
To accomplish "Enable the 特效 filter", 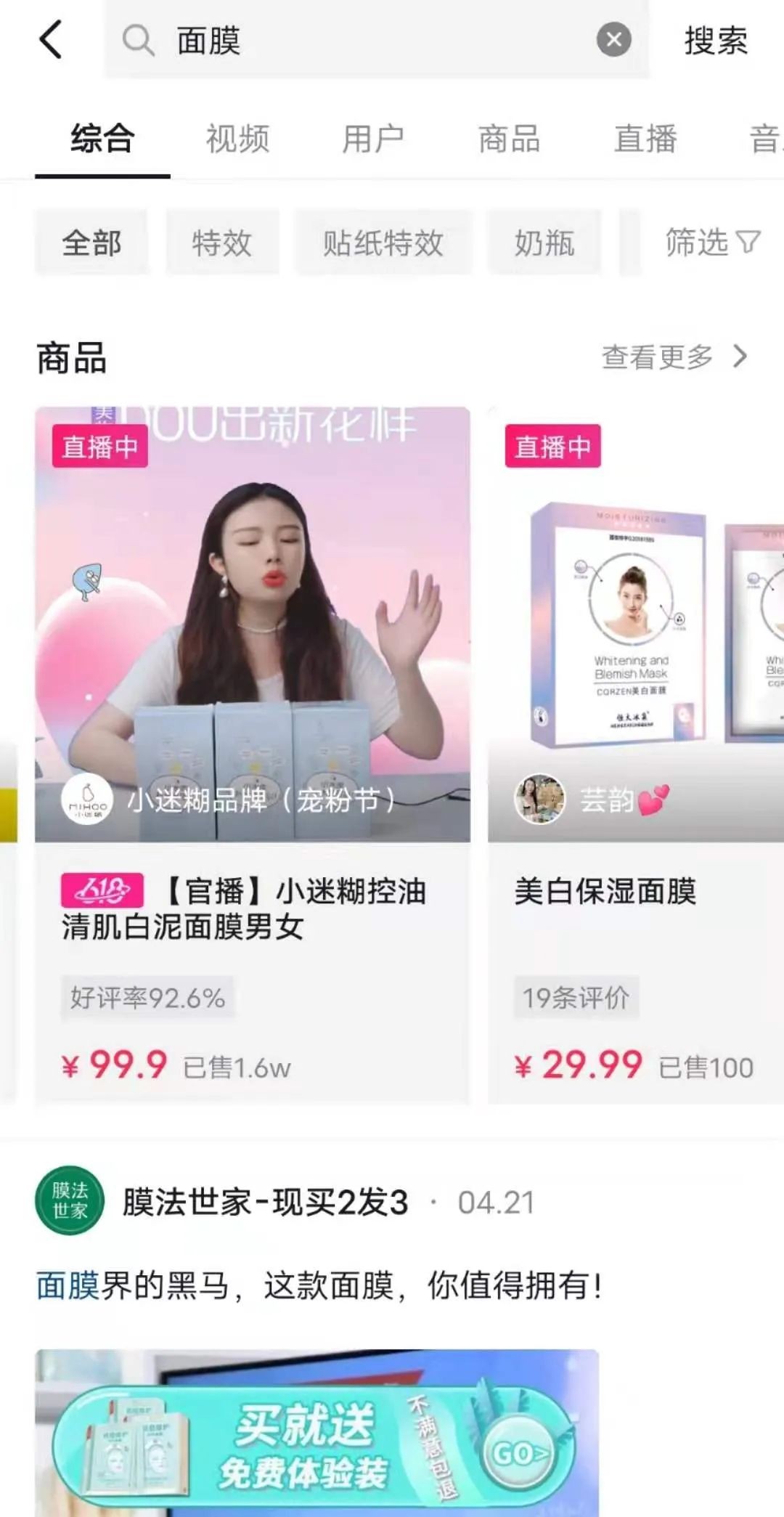I will point(221,243).
